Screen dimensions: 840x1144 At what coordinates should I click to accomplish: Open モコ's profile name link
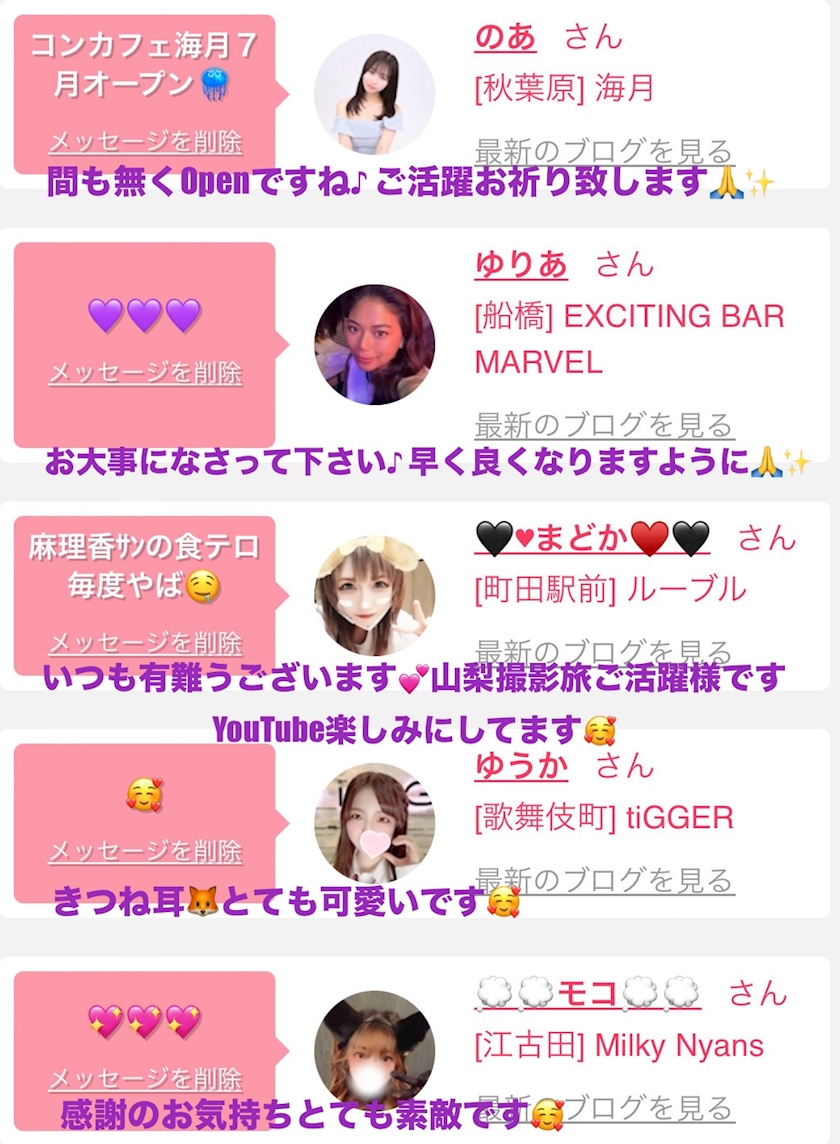pyautogui.click(x=588, y=993)
